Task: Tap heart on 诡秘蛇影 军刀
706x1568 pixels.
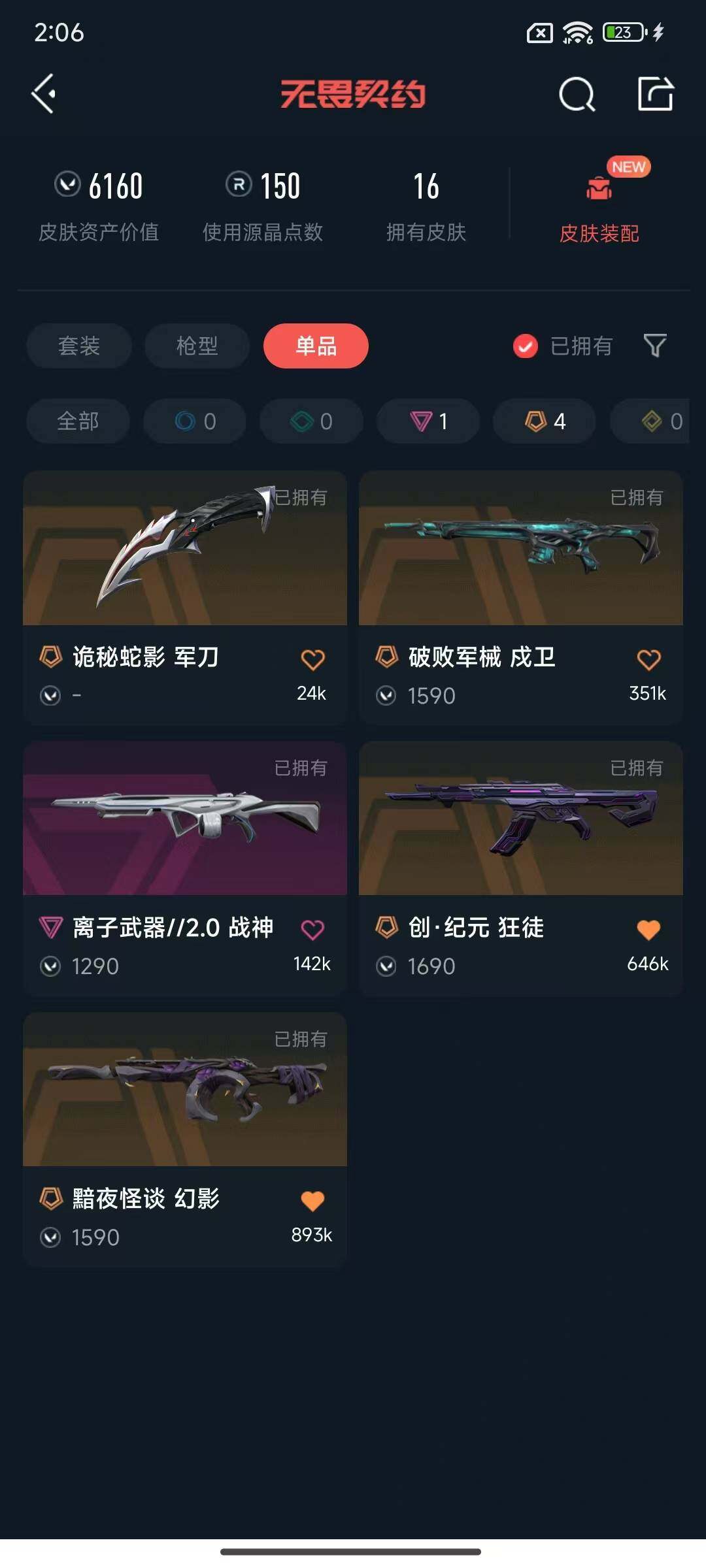Action: (312, 659)
